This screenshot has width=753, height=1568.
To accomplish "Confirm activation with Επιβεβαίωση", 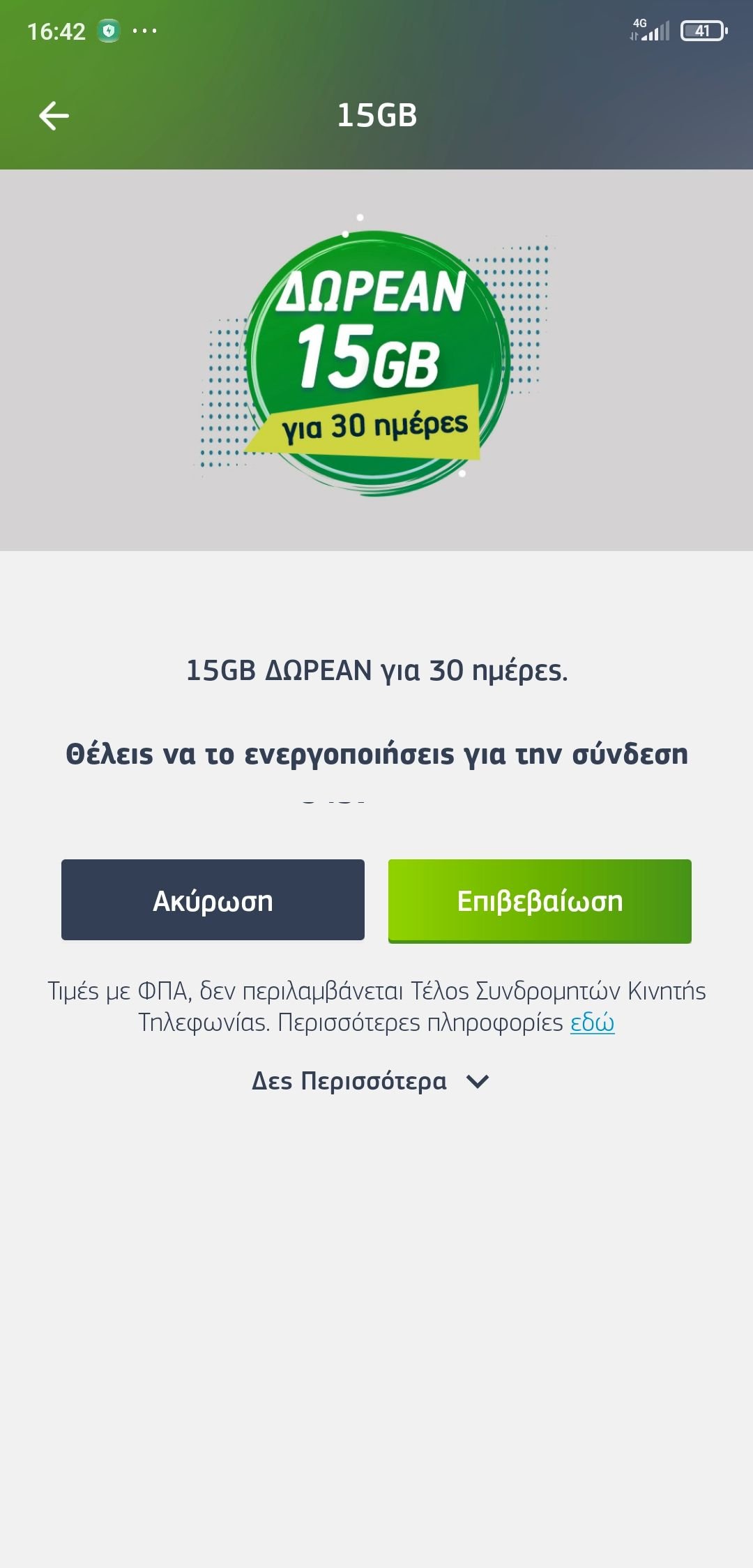I will point(540,900).
